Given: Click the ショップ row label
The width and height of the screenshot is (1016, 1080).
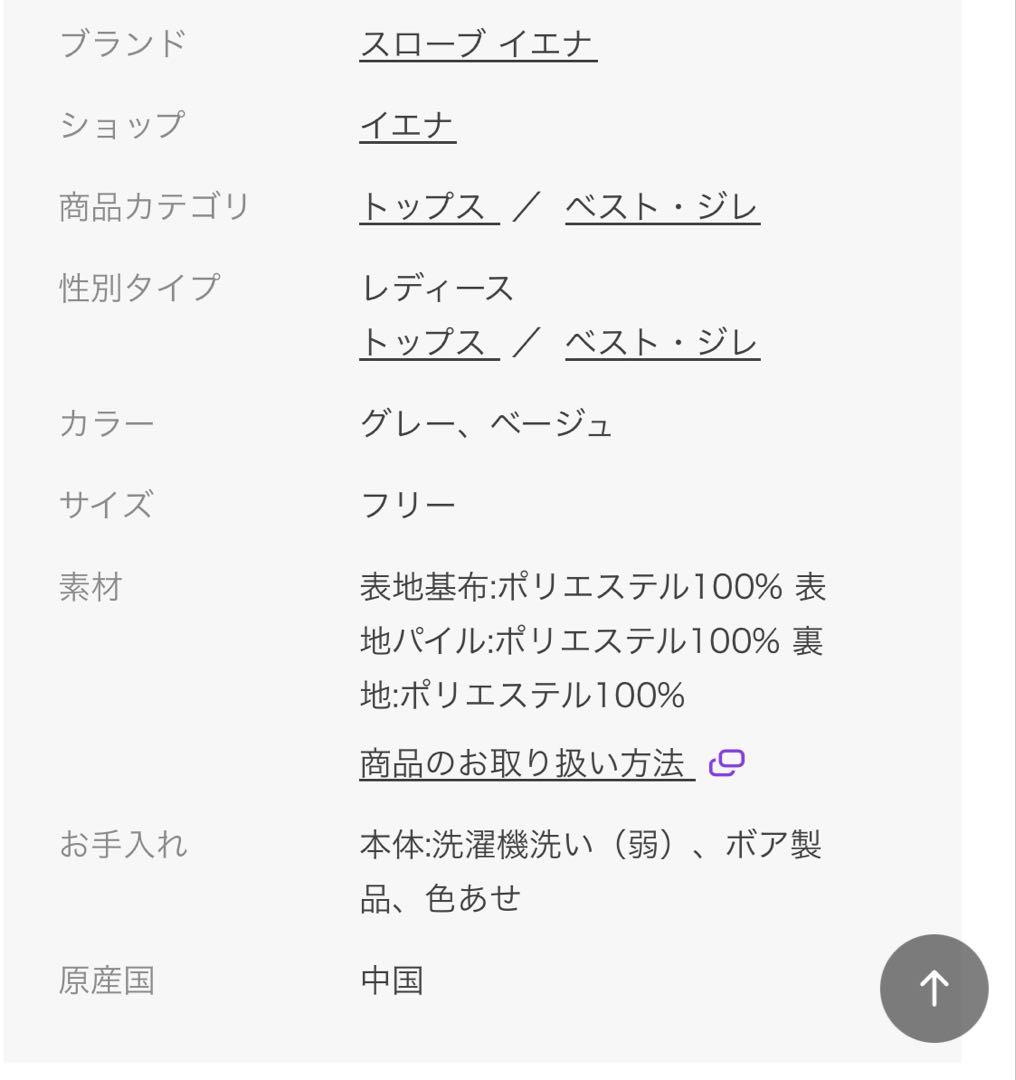Looking at the screenshot, I should [123, 124].
